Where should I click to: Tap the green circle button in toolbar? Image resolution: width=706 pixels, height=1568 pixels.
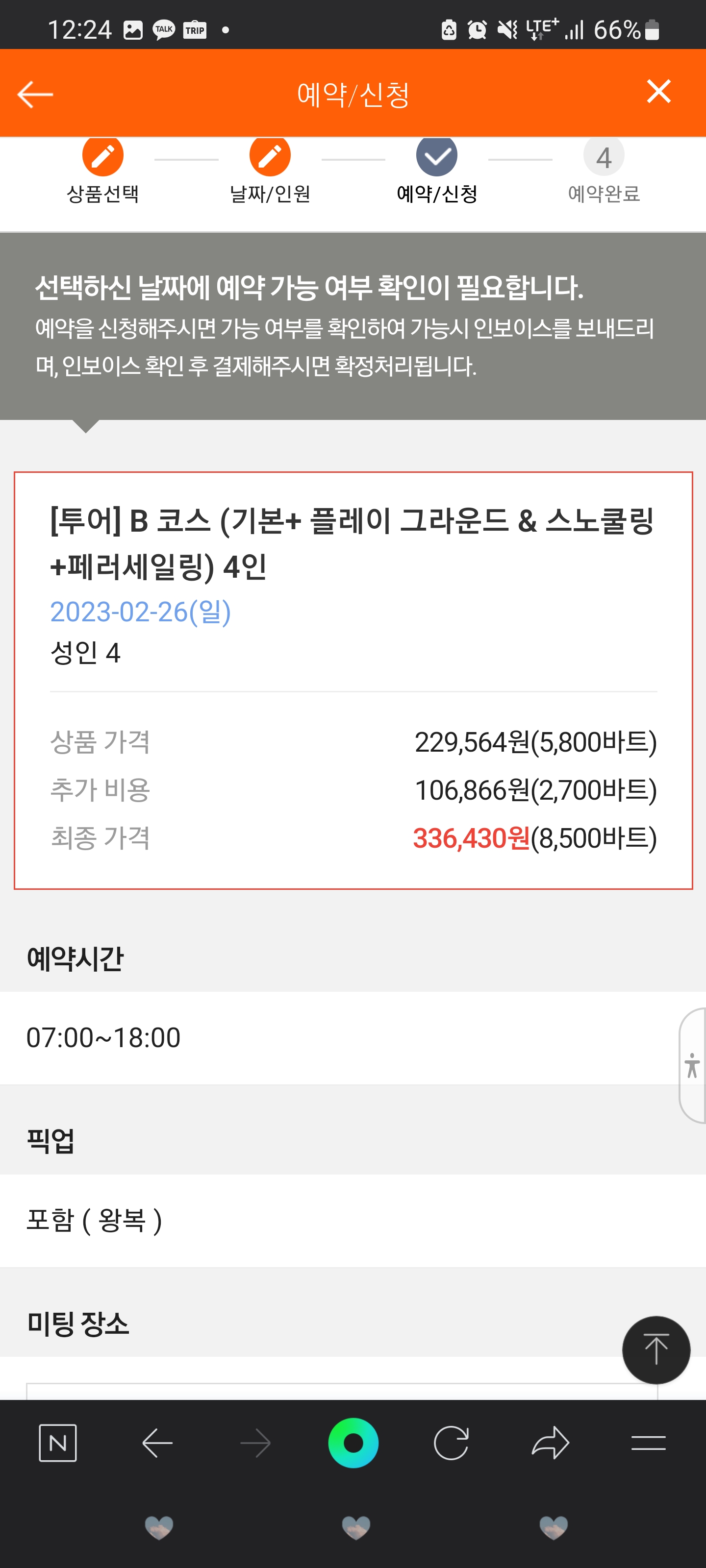(x=353, y=1443)
